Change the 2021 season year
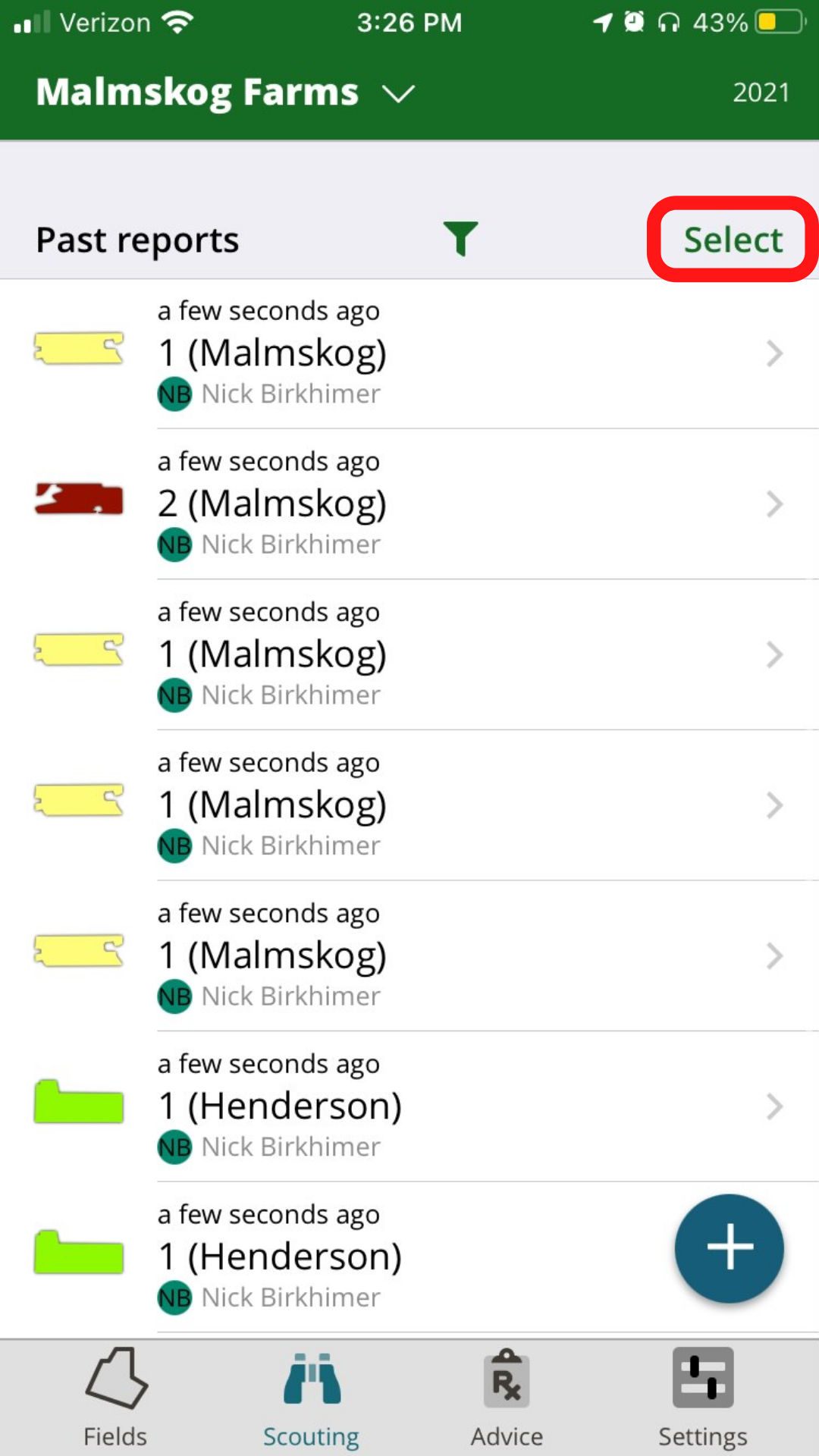819x1456 pixels. pyautogui.click(x=761, y=93)
